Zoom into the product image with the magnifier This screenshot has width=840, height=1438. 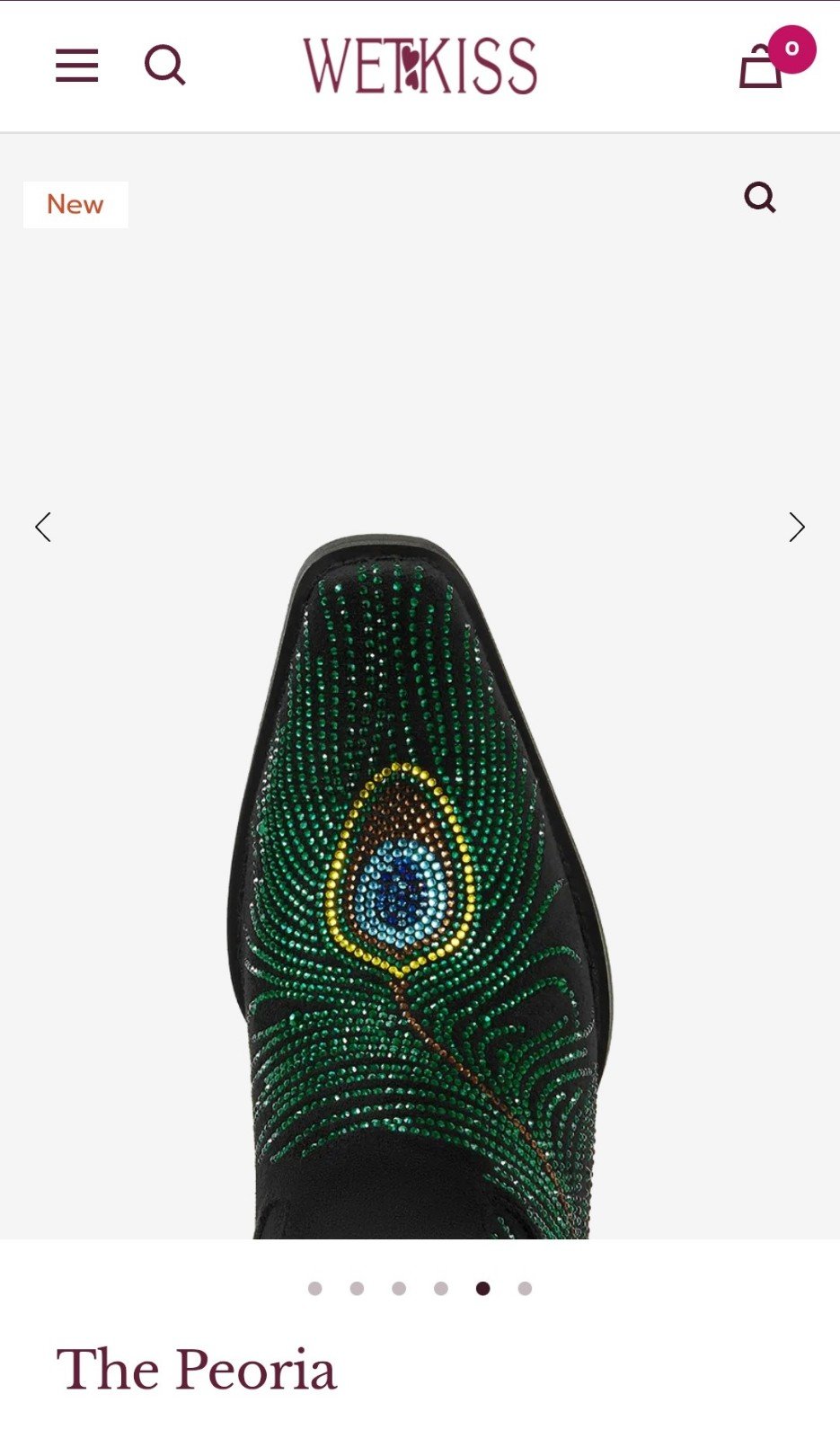760,197
